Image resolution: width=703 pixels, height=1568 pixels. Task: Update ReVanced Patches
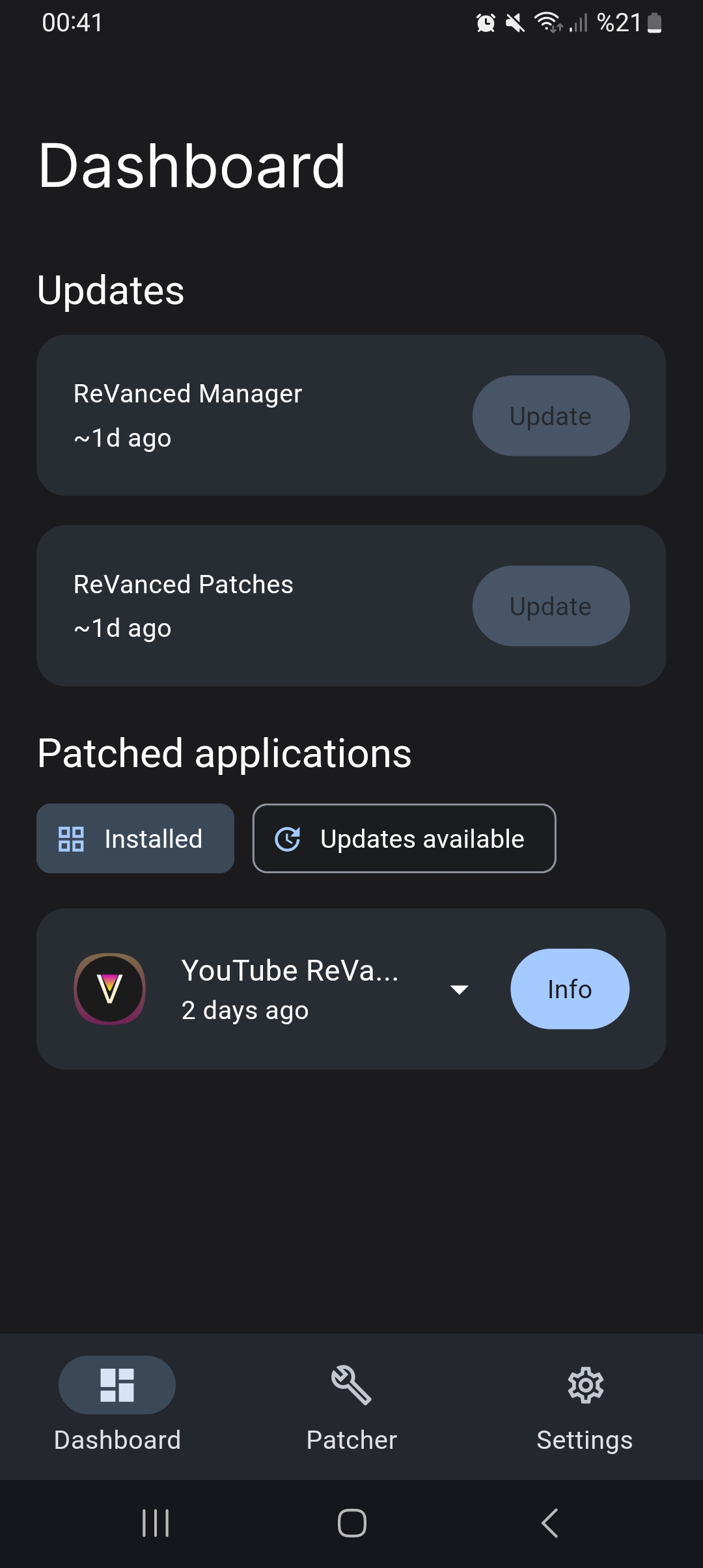coord(551,606)
